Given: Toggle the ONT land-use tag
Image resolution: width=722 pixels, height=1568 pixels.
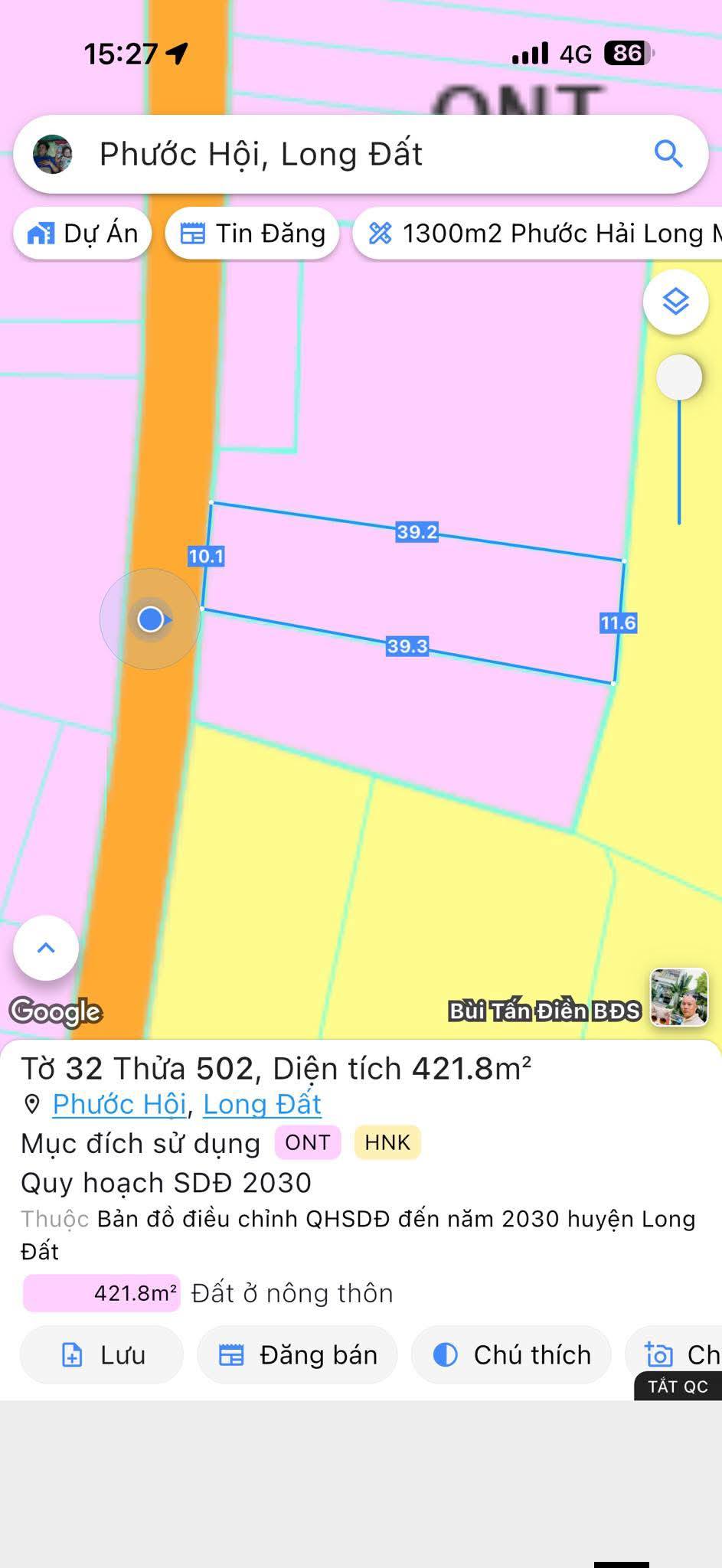Looking at the screenshot, I should [307, 1143].
